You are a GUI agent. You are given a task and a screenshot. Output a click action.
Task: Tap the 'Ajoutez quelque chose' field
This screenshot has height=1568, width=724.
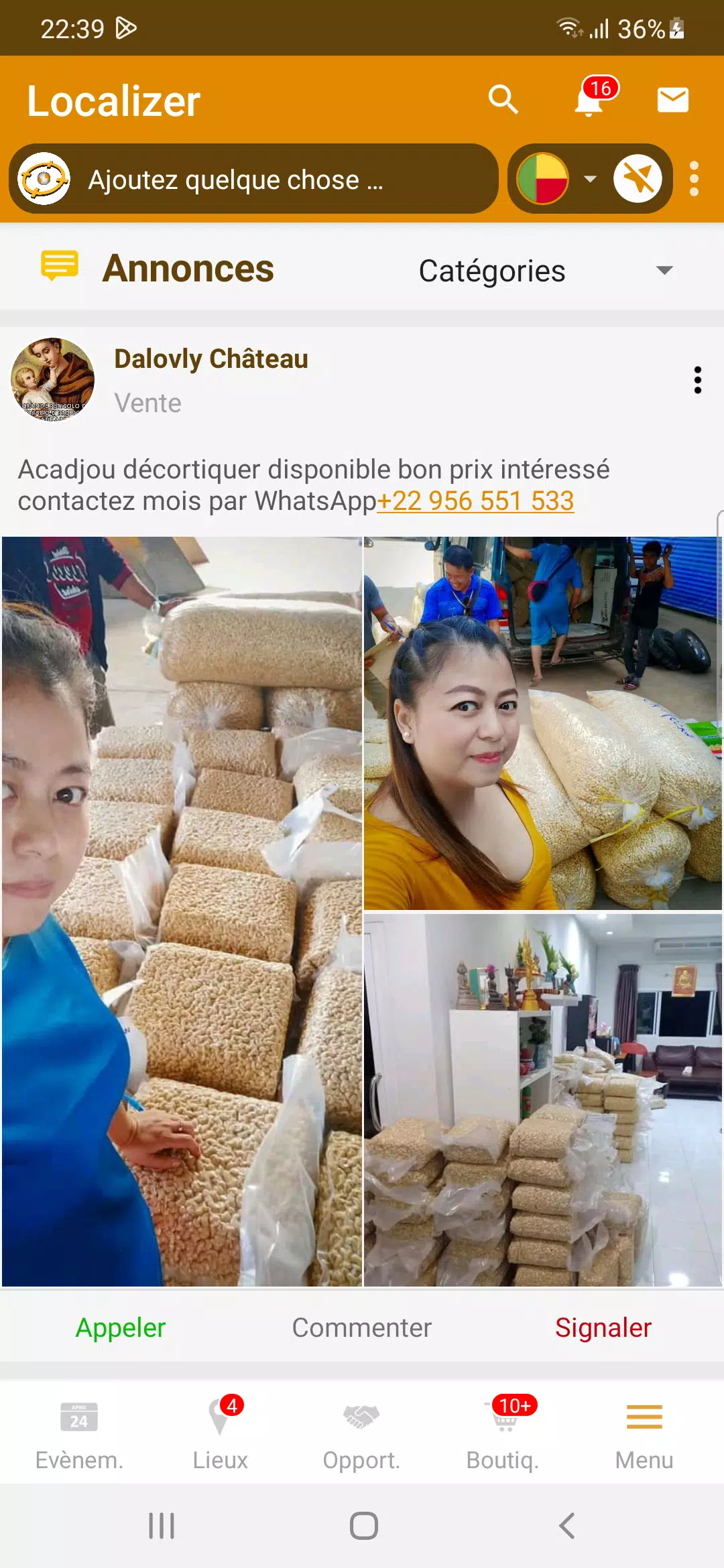pos(268,180)
